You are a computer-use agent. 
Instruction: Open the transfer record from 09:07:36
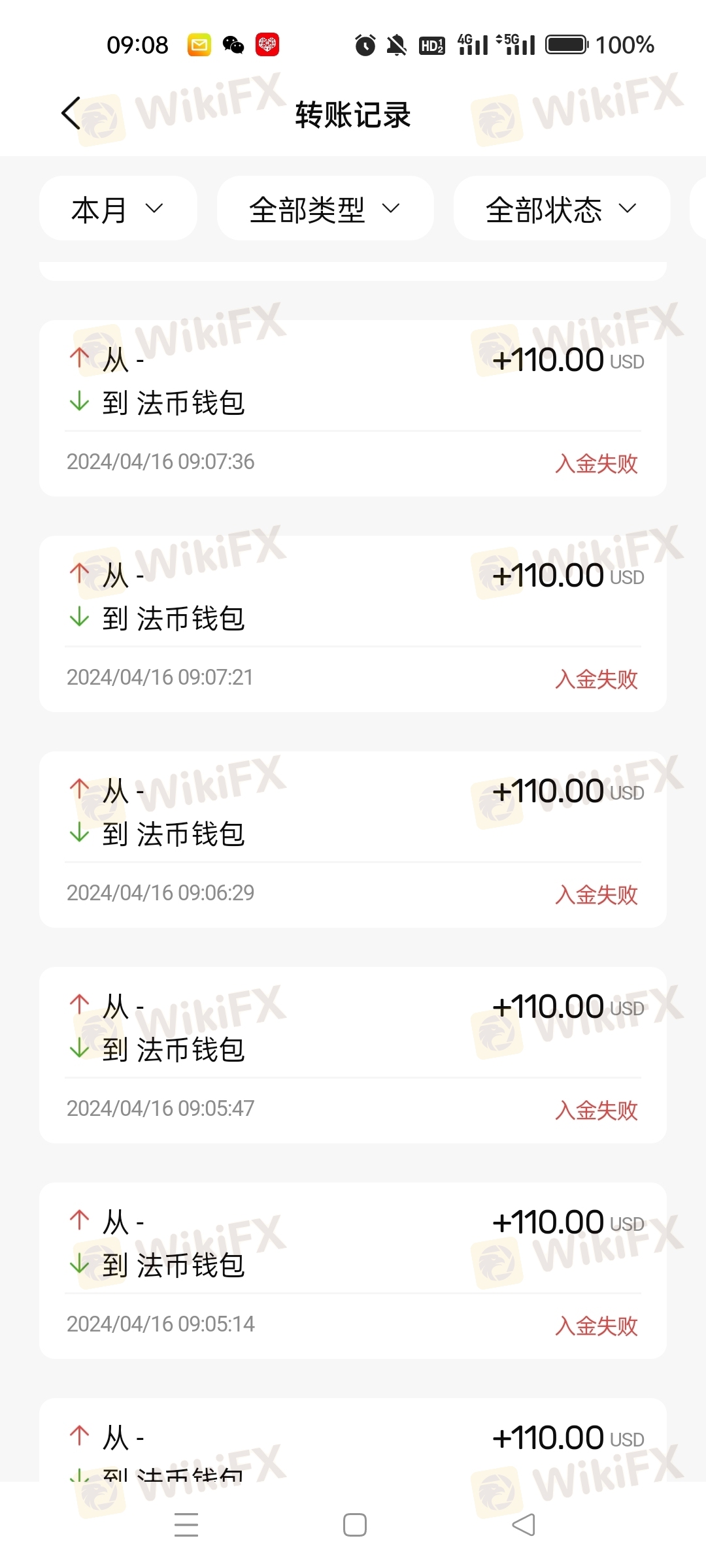[353, 408]
